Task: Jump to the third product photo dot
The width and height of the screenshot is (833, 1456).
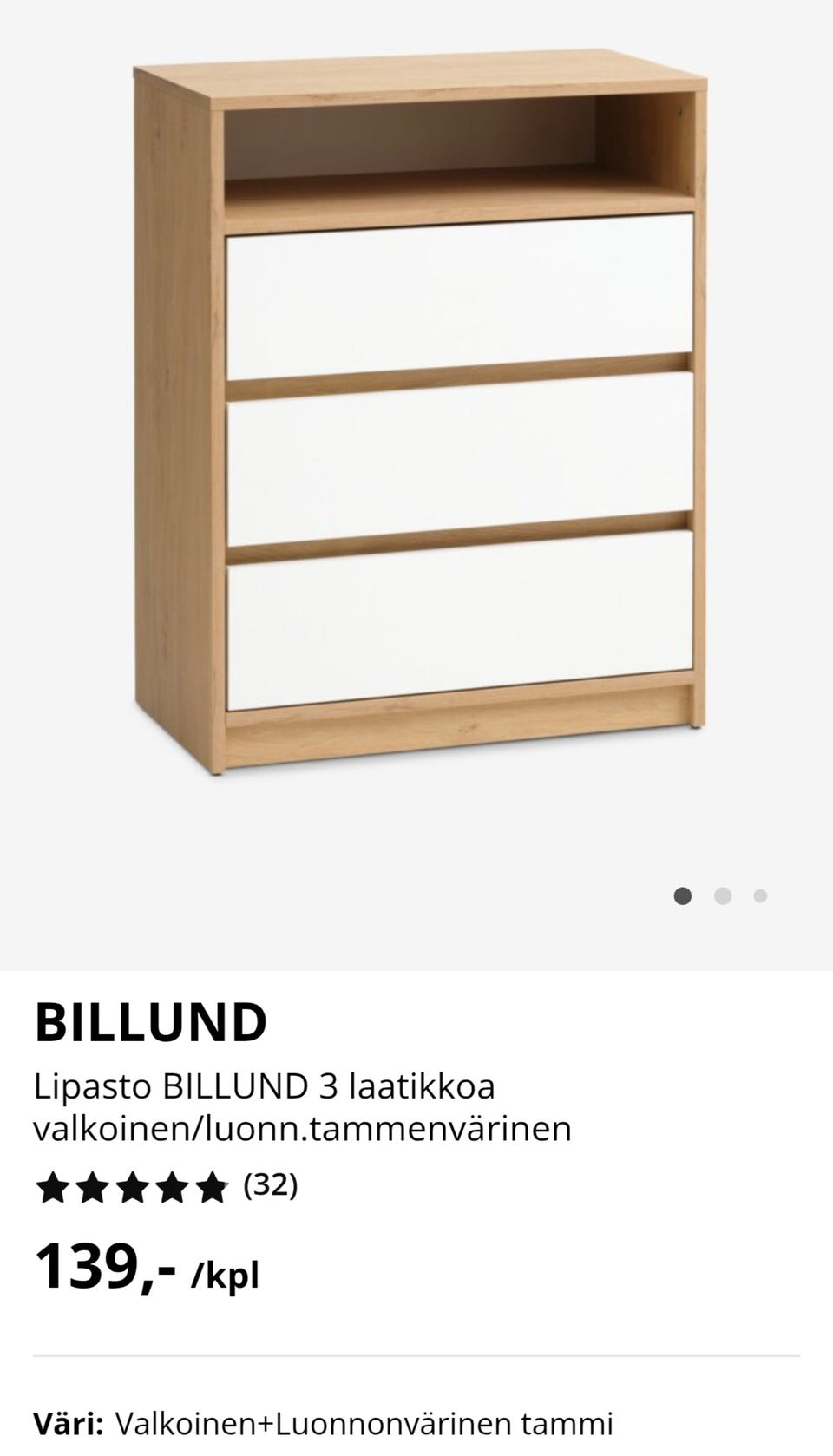Action: tap(760, 896)
